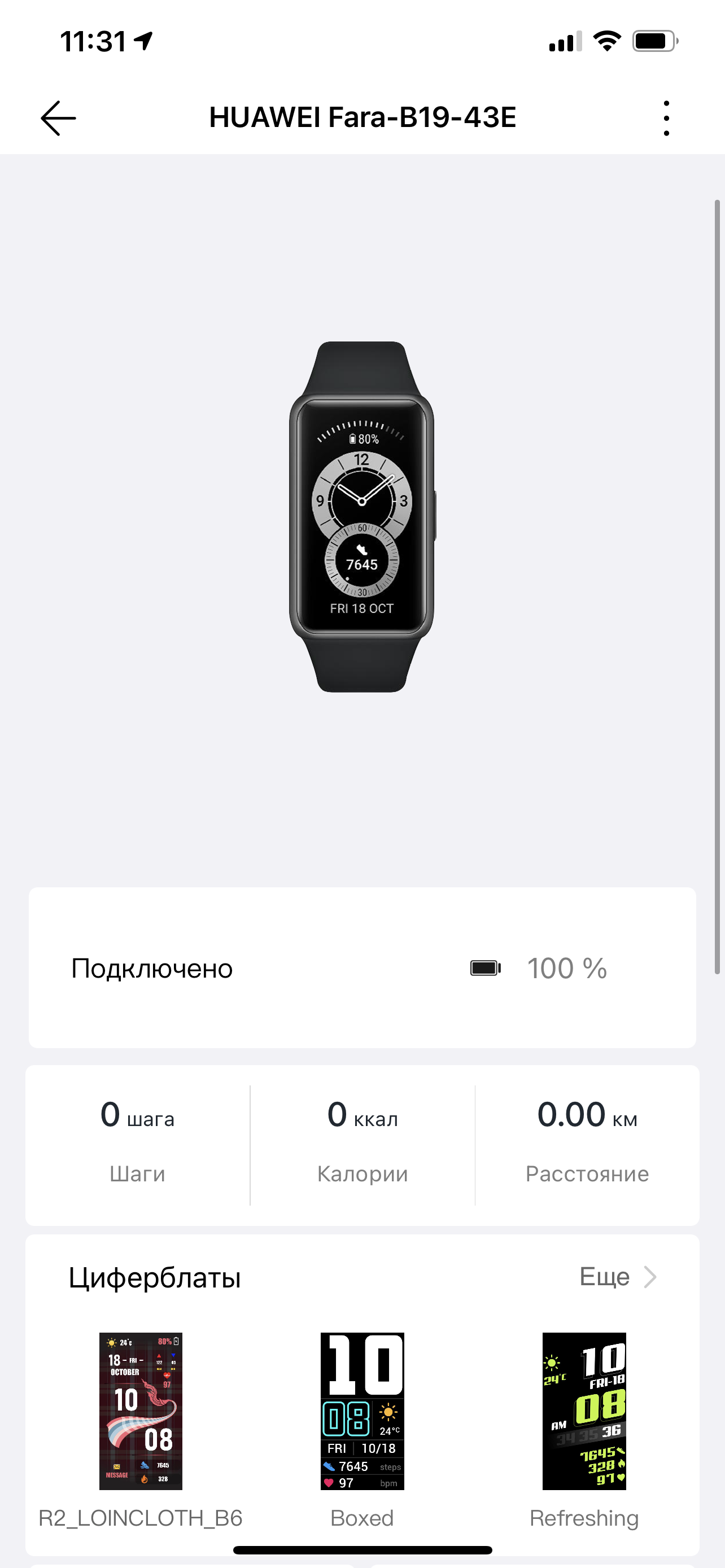Viewport: 725px width, 1568px height.
Task: Open the Шаги steps statistic
Action: (x=138, y=1144)
